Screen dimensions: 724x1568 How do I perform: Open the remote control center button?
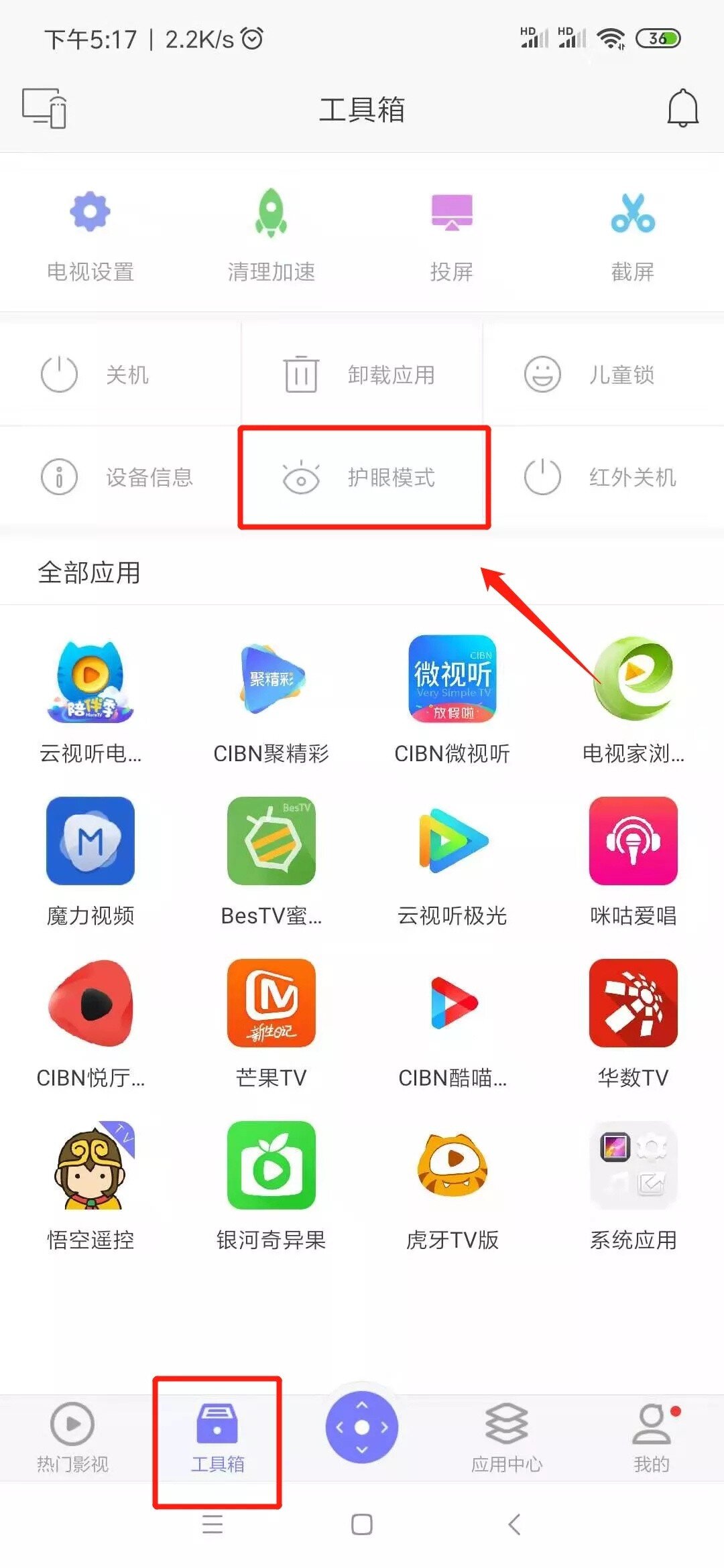pyautogui.click(x=362, y=1427)
